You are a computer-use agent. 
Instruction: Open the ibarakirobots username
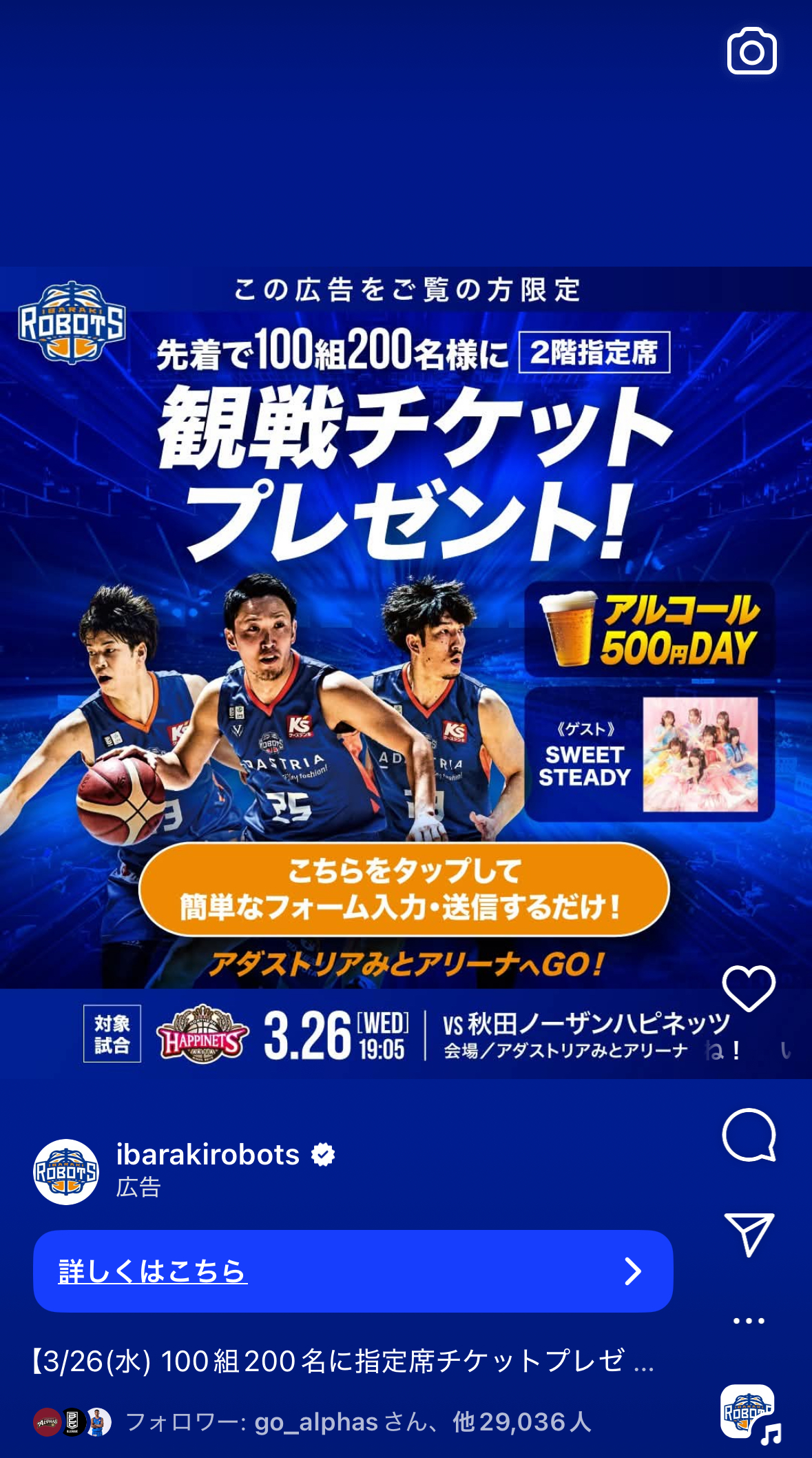tap(207, 1154)
